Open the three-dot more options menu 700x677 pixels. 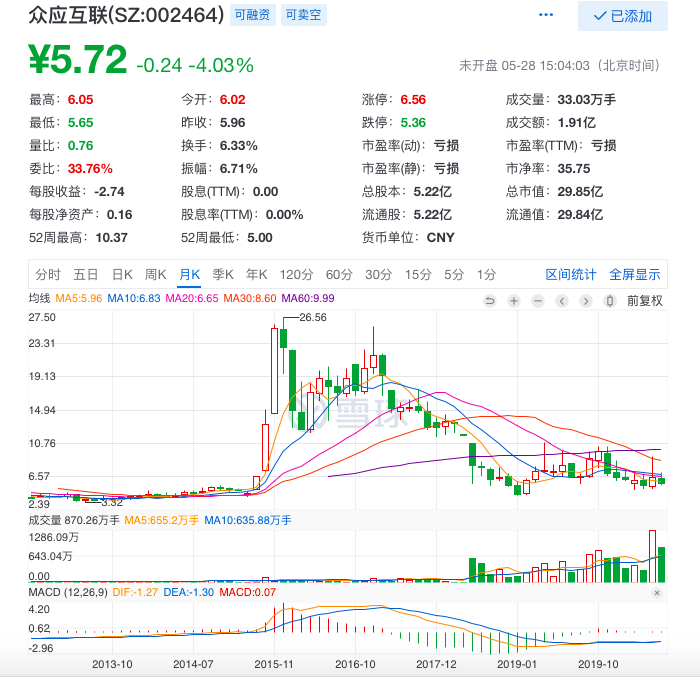tap(545, 16)
